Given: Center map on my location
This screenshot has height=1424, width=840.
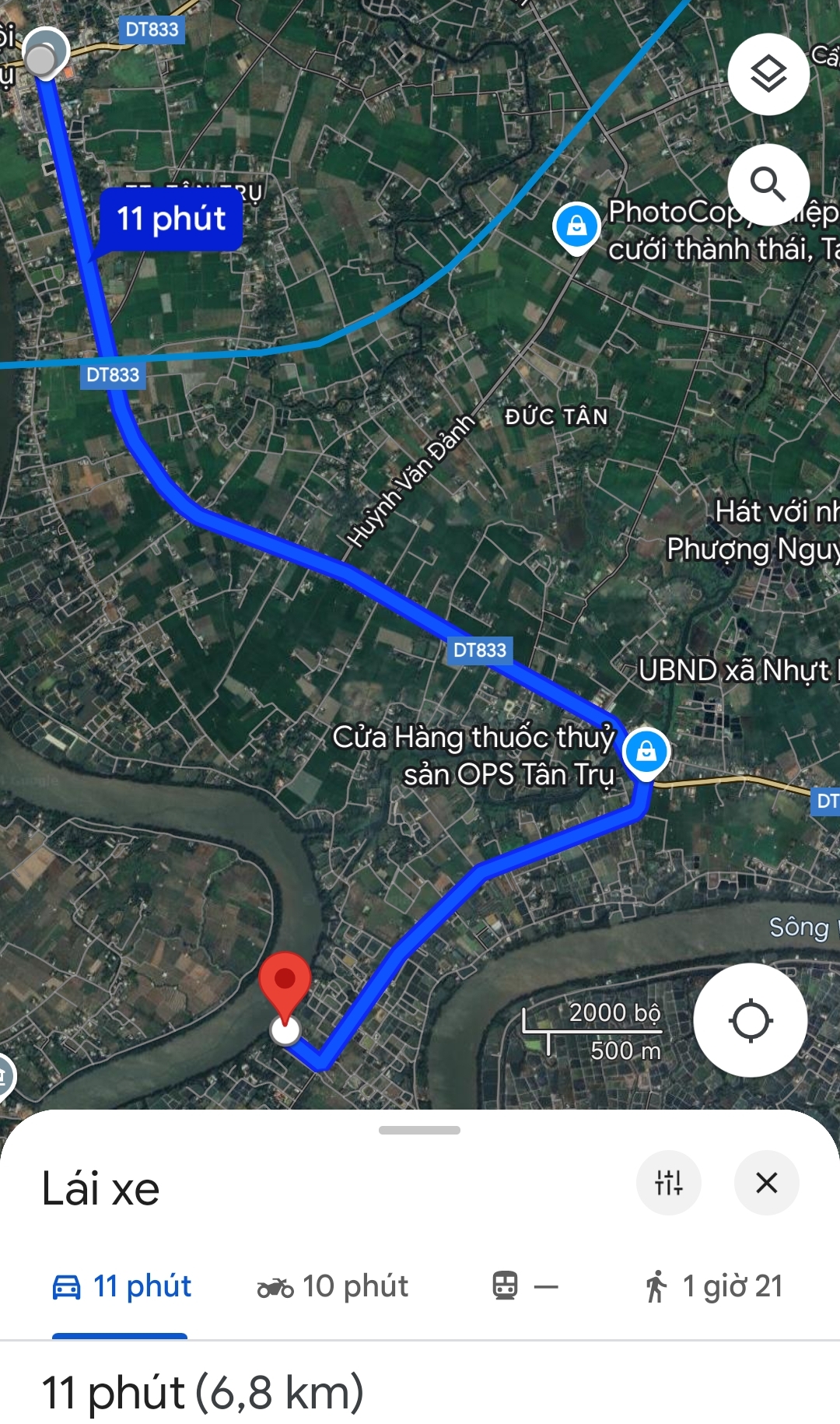Looking at the screenshot, I should [x=751, y=1020].
